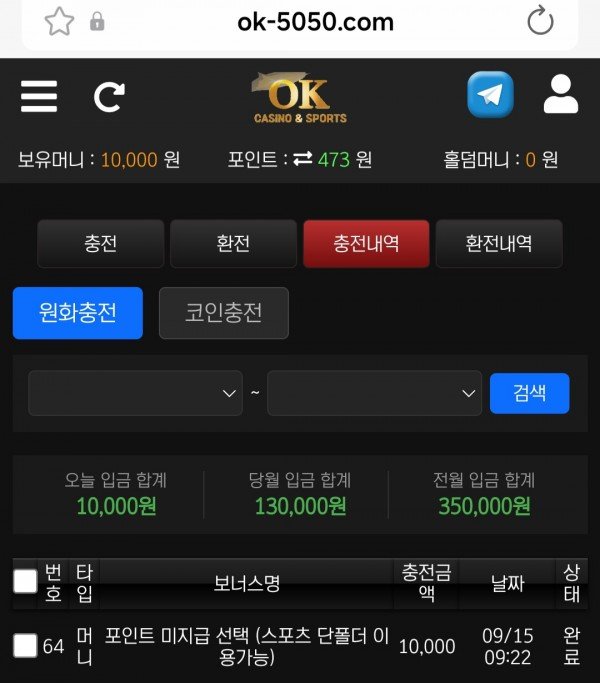600x683 pixels.
Task: Select the 충전내역 tab
Action: pos(366,244)
